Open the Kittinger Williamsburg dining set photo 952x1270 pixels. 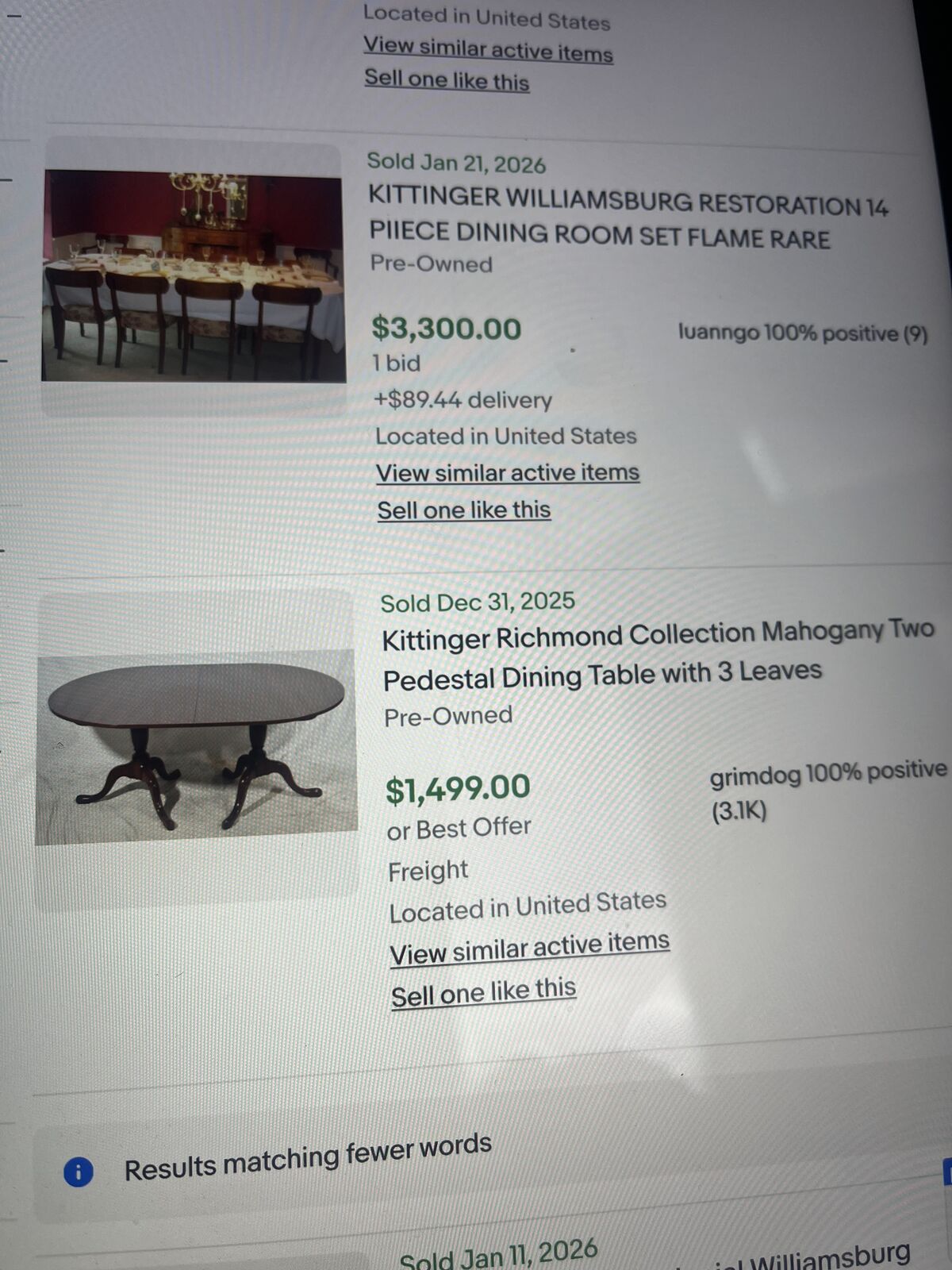pyautogui.click(x=194, y=276)
